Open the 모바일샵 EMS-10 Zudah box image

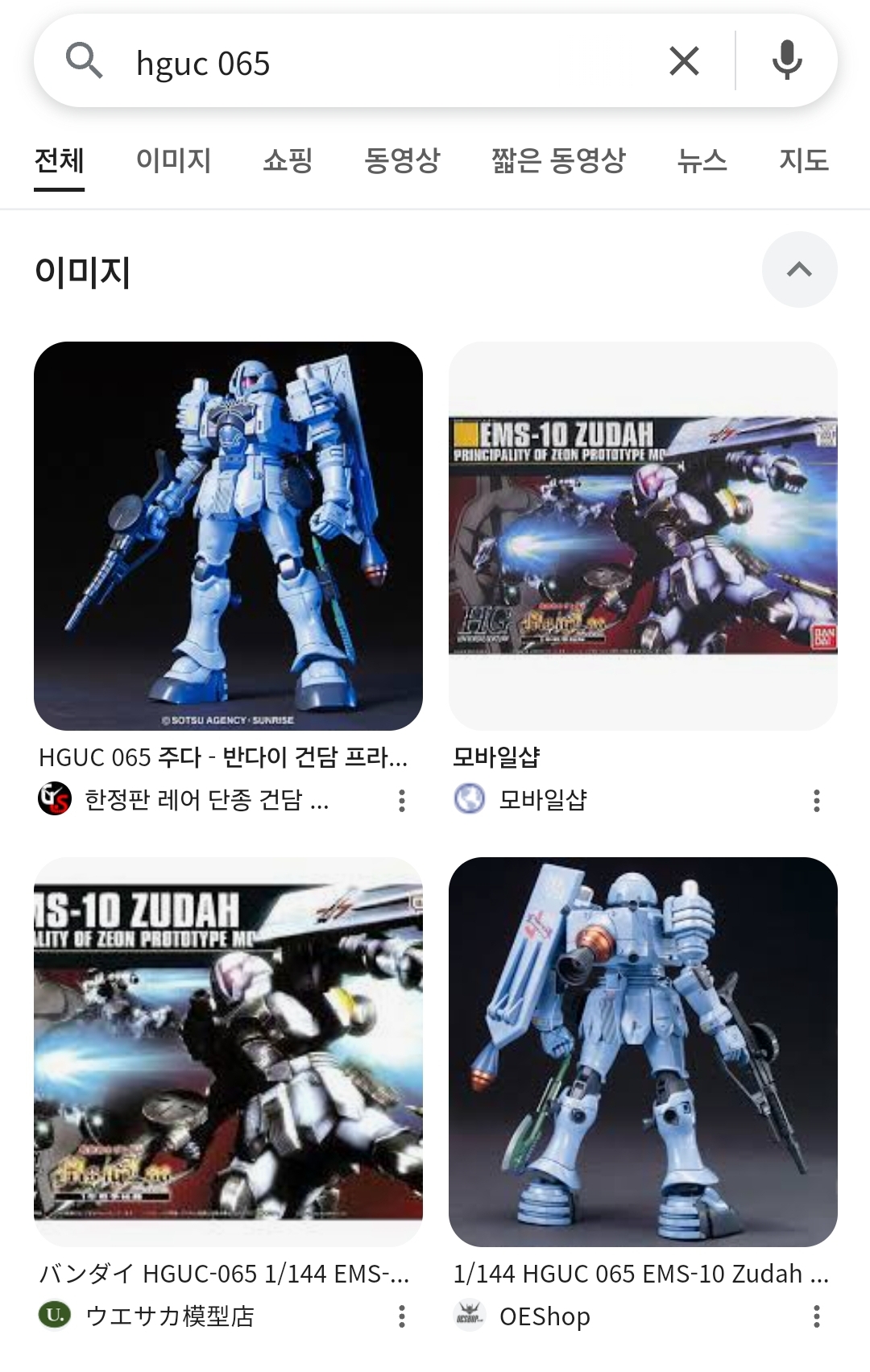point(643,536)
